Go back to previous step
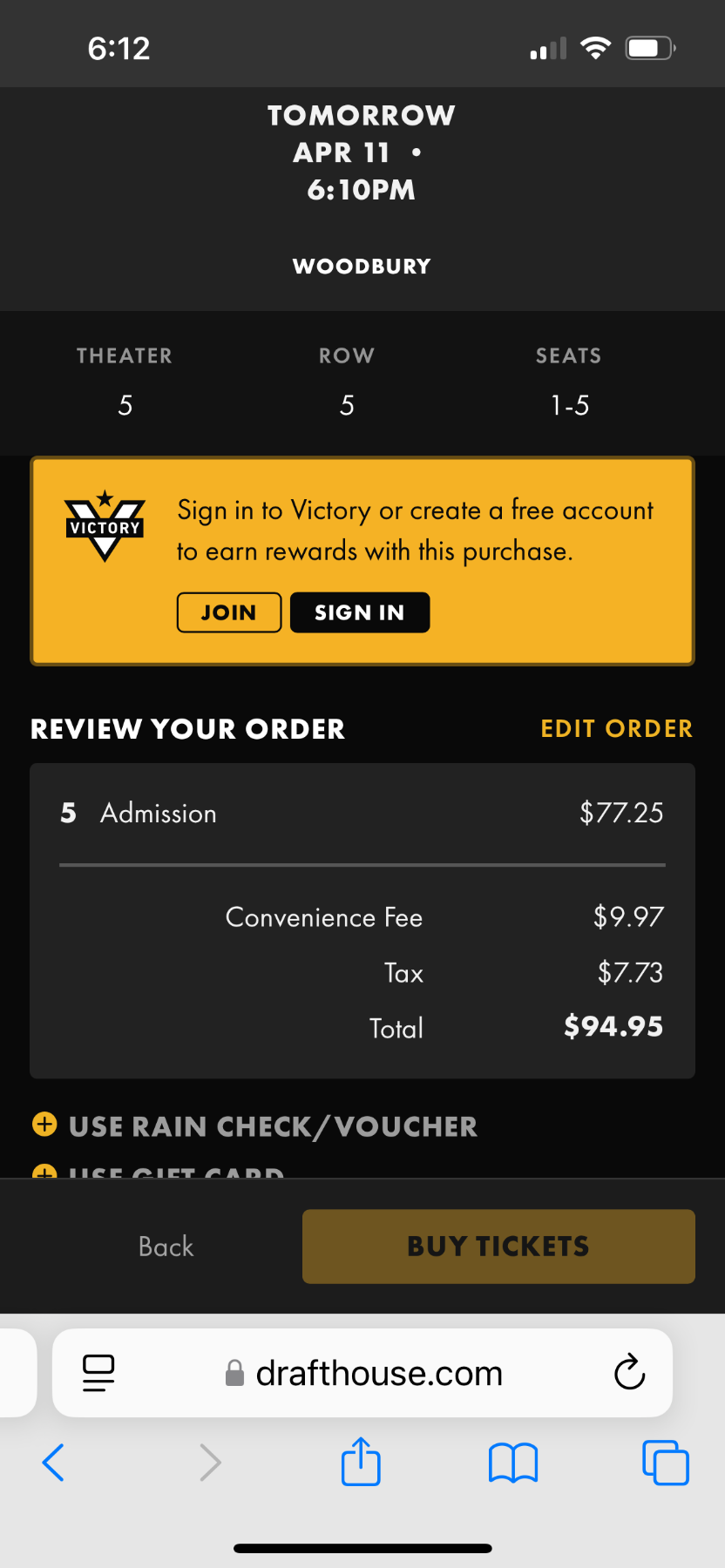 tap(166, 1246)
